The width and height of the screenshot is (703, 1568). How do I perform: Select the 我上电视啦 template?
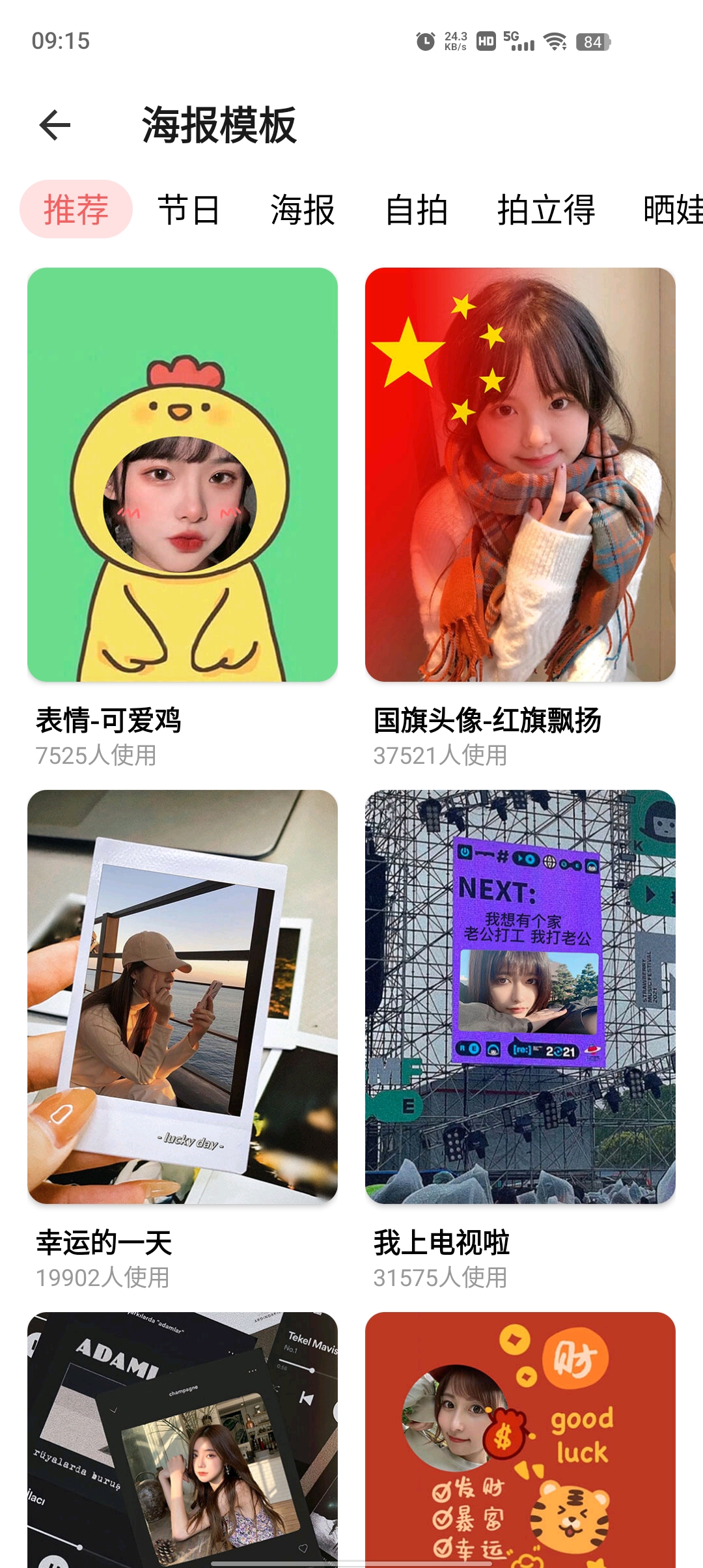[x=520, y=997]
